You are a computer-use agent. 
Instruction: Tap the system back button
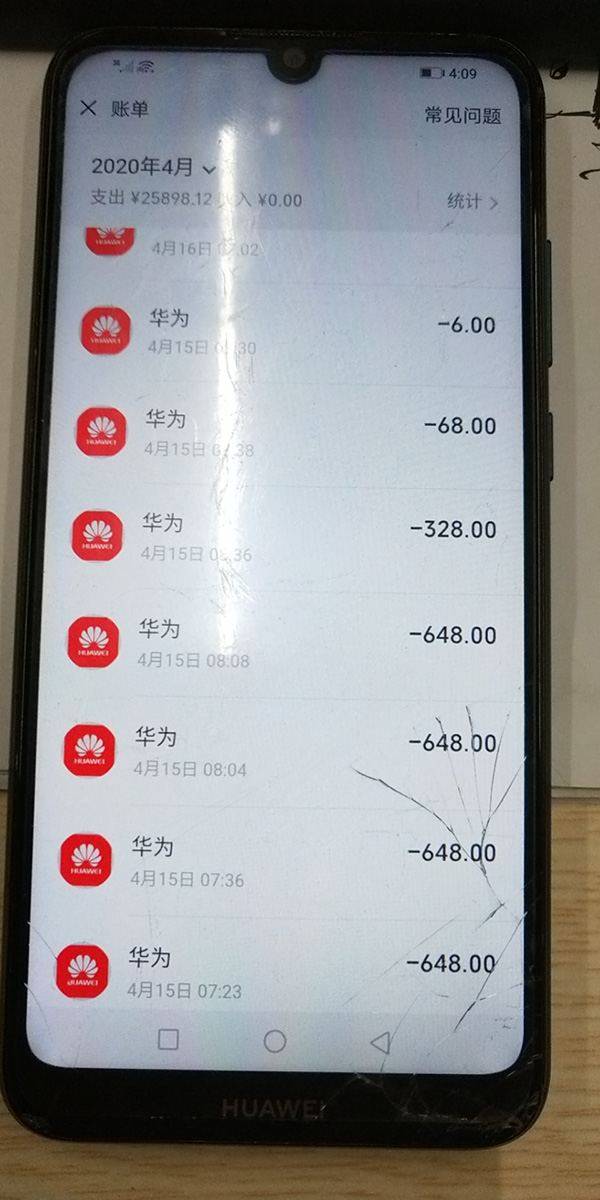[x=380, y=1043]
